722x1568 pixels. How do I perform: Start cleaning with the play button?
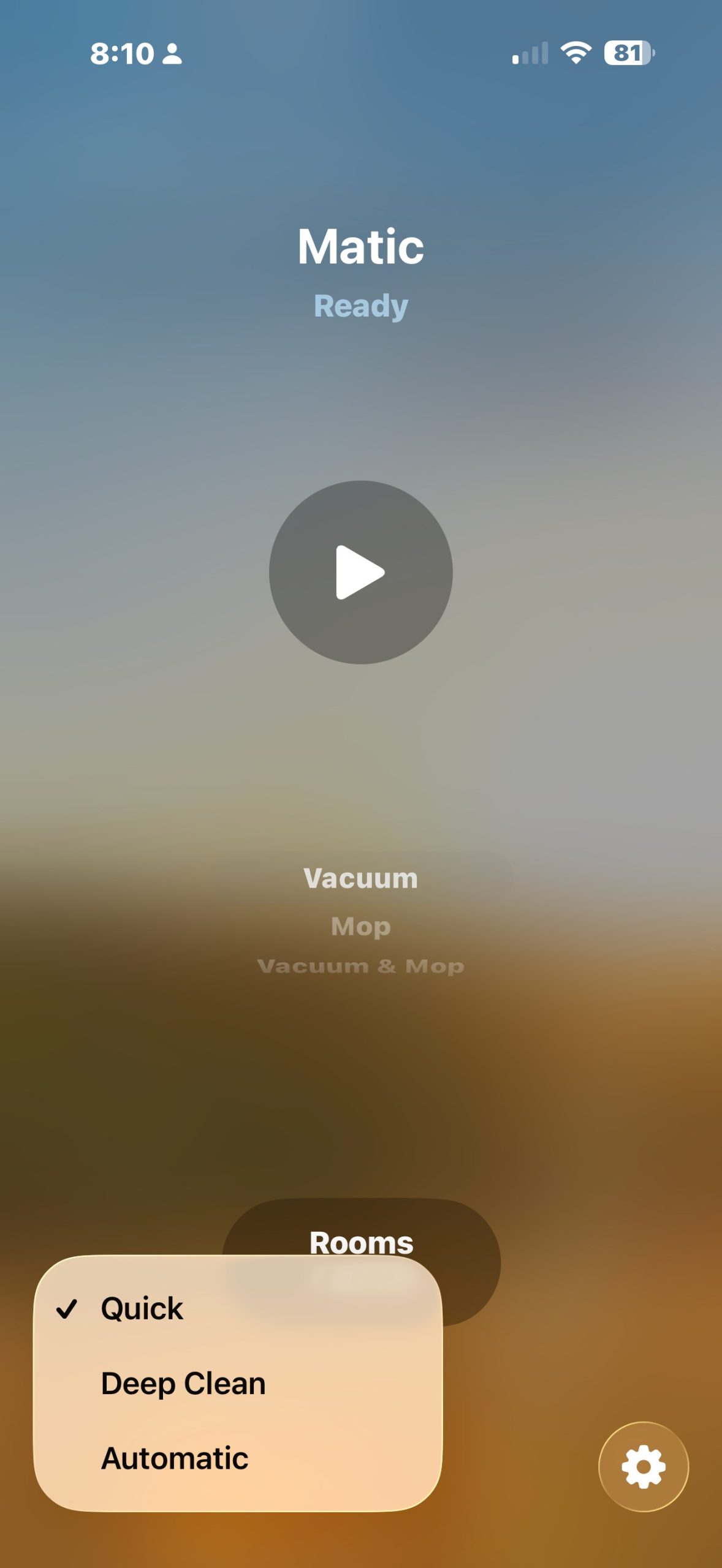pyautogui.click(x=360, y=572)
